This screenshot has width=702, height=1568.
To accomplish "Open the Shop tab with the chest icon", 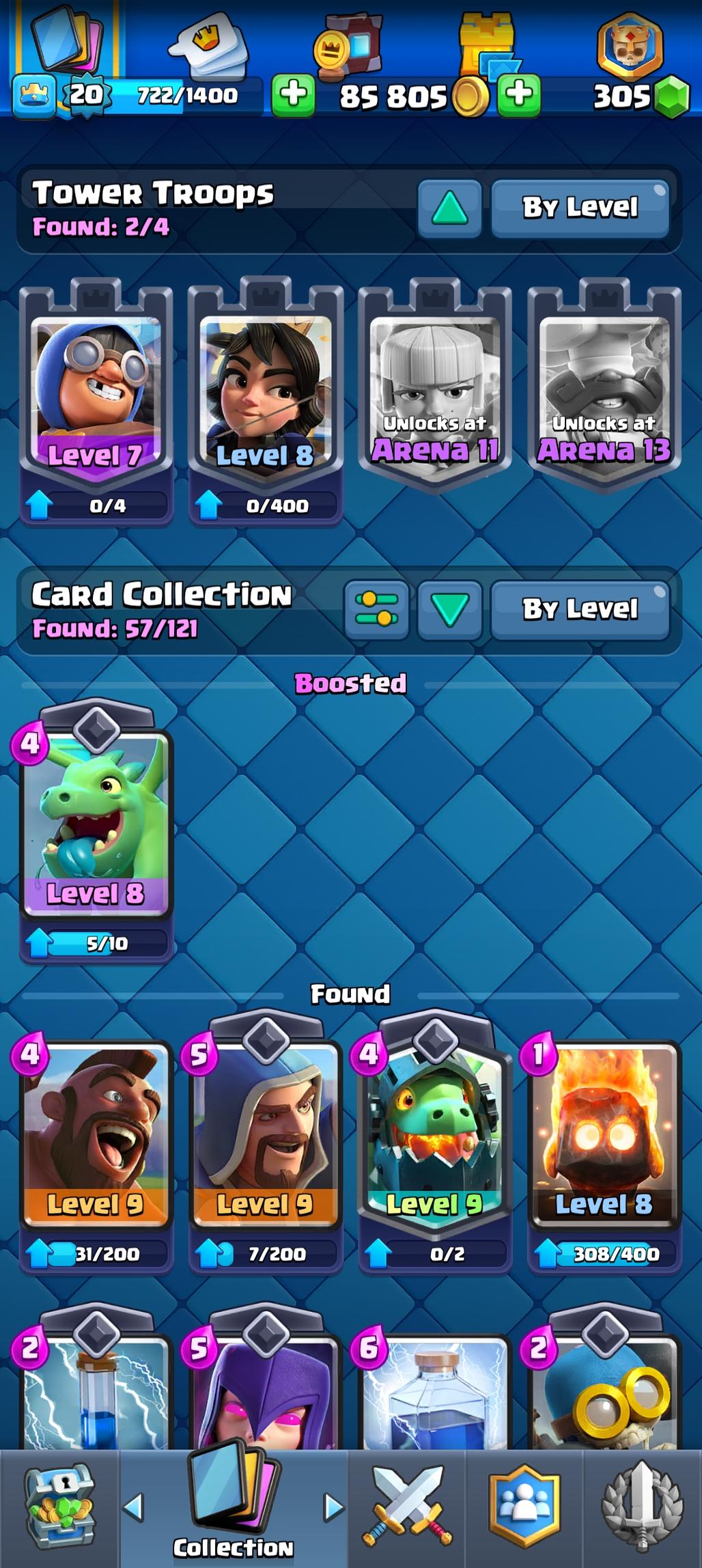I will (x=59, y=1508).
